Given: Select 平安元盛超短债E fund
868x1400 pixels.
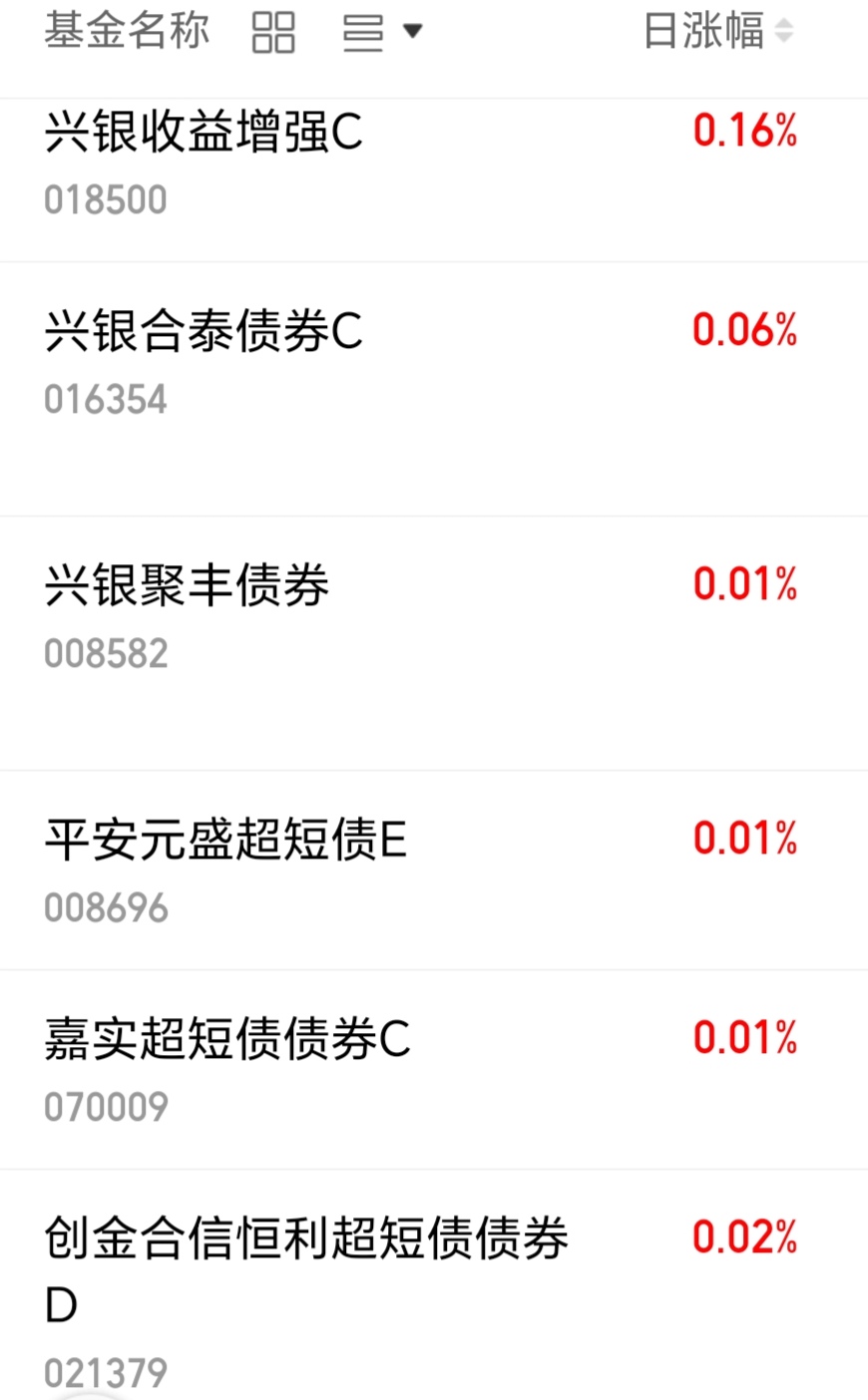Looking at the screenshot, I should click(x=434, y=870).
